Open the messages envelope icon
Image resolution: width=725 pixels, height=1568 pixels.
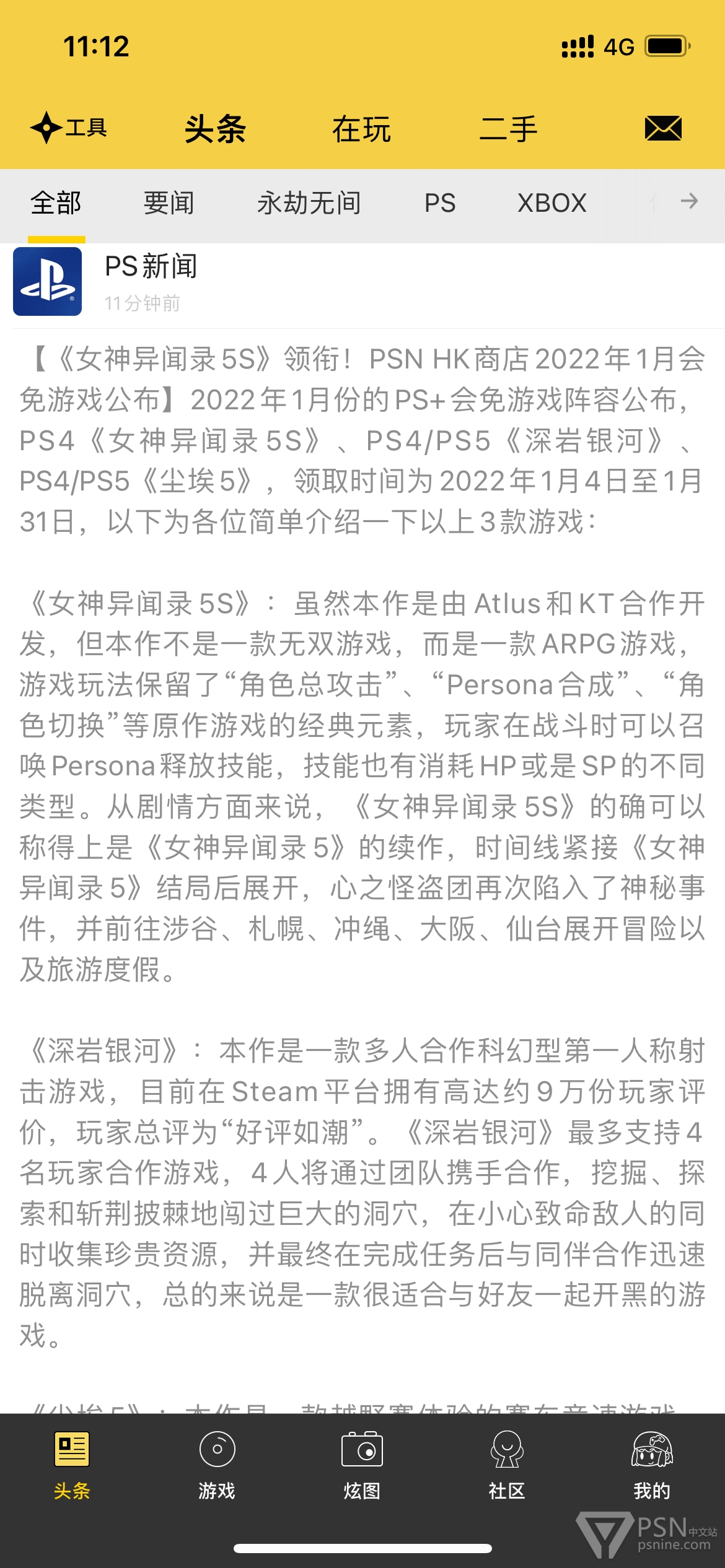663,128
